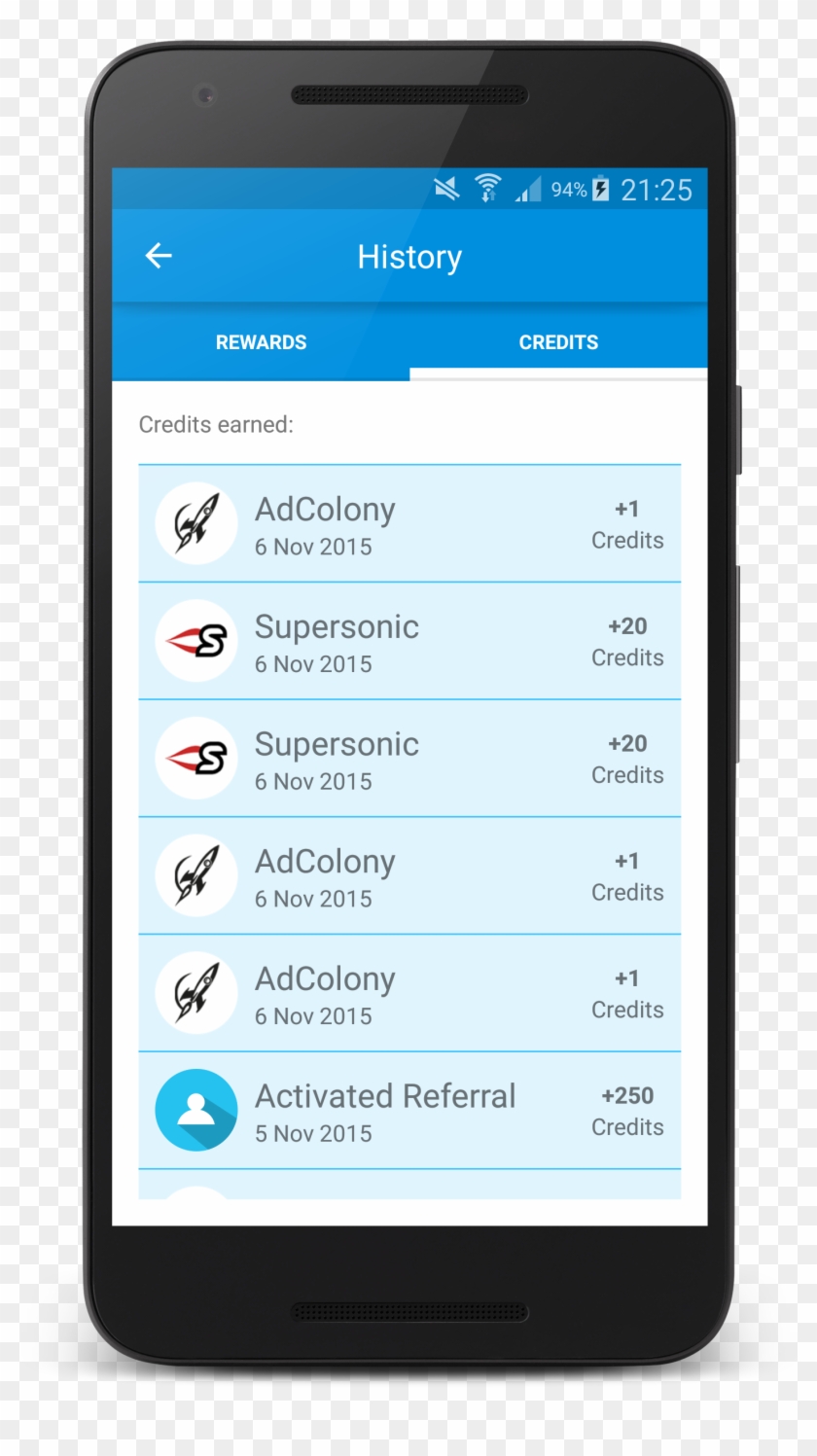Switch to the Rewards tab
The width and height of the screenshot is (817, 1456).
pyautogui.click(x=261, y=342)
